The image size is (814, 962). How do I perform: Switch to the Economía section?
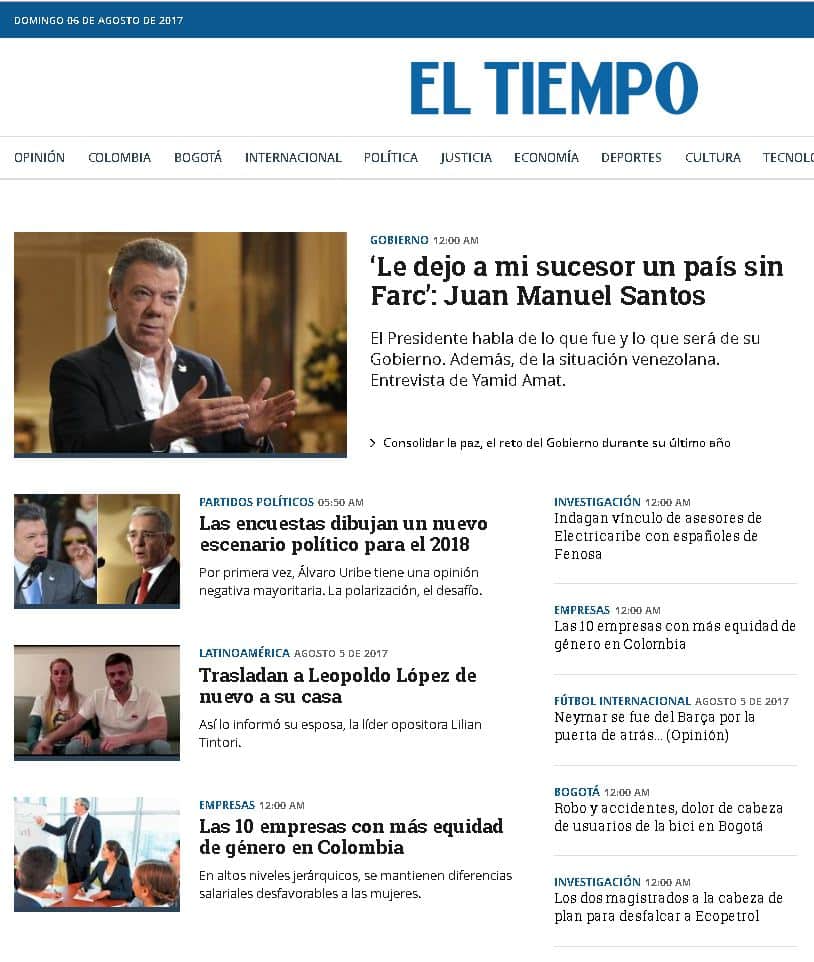(x=546, y=157)
